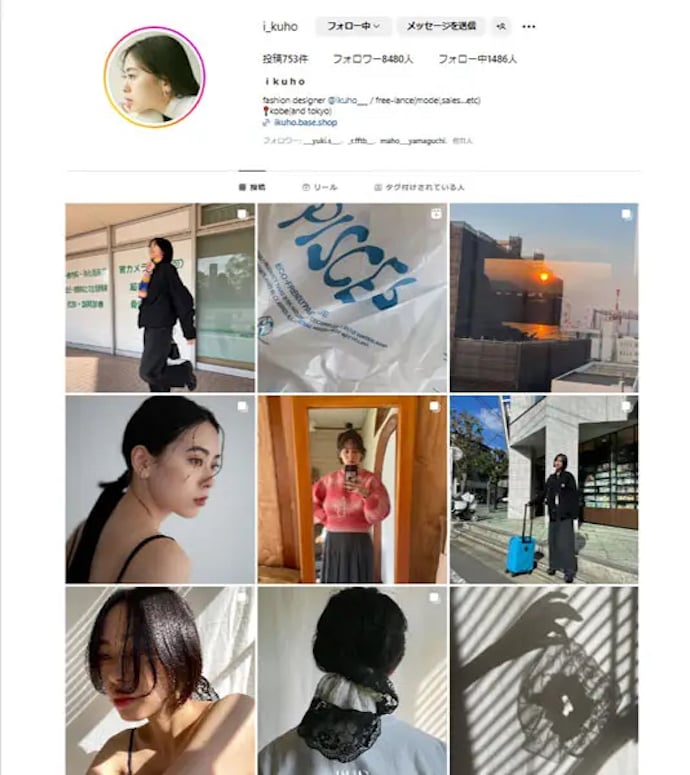Switch to the リール reels tab

320,187
